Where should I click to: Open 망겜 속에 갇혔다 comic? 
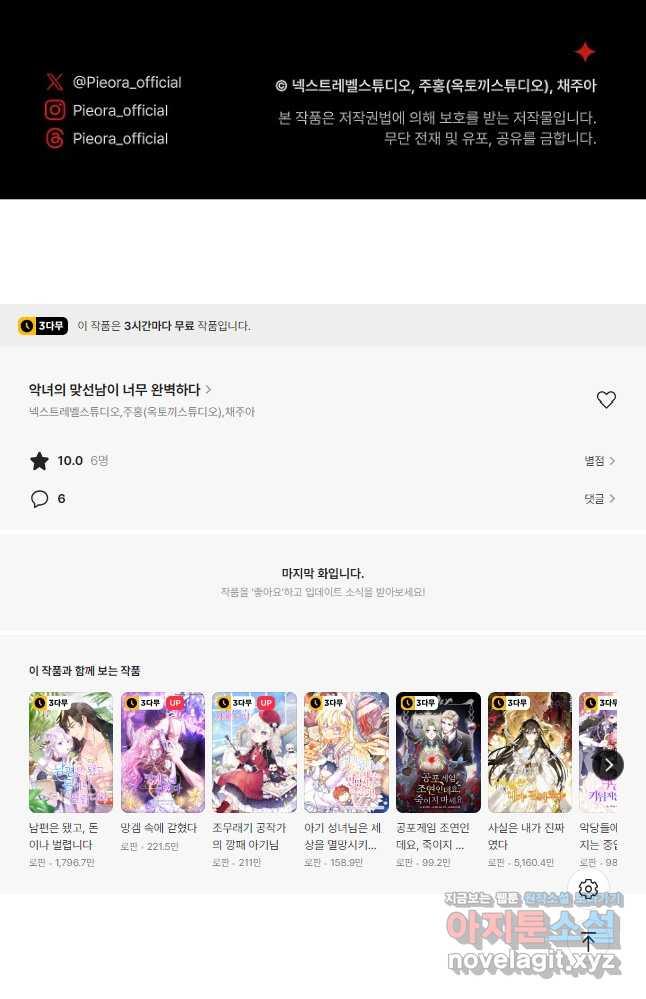(162, 752)
